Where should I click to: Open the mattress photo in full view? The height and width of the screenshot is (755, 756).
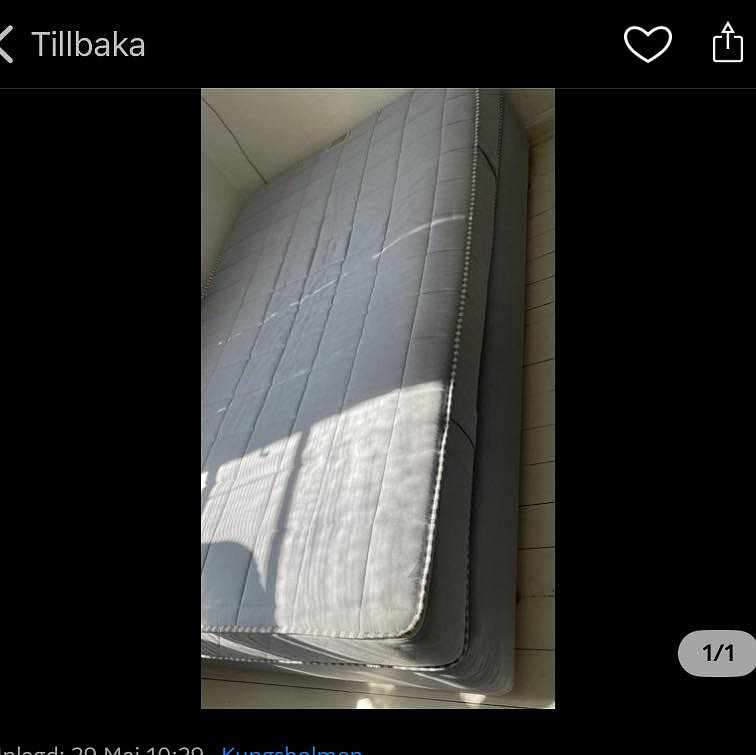click(x=378, y=398)
